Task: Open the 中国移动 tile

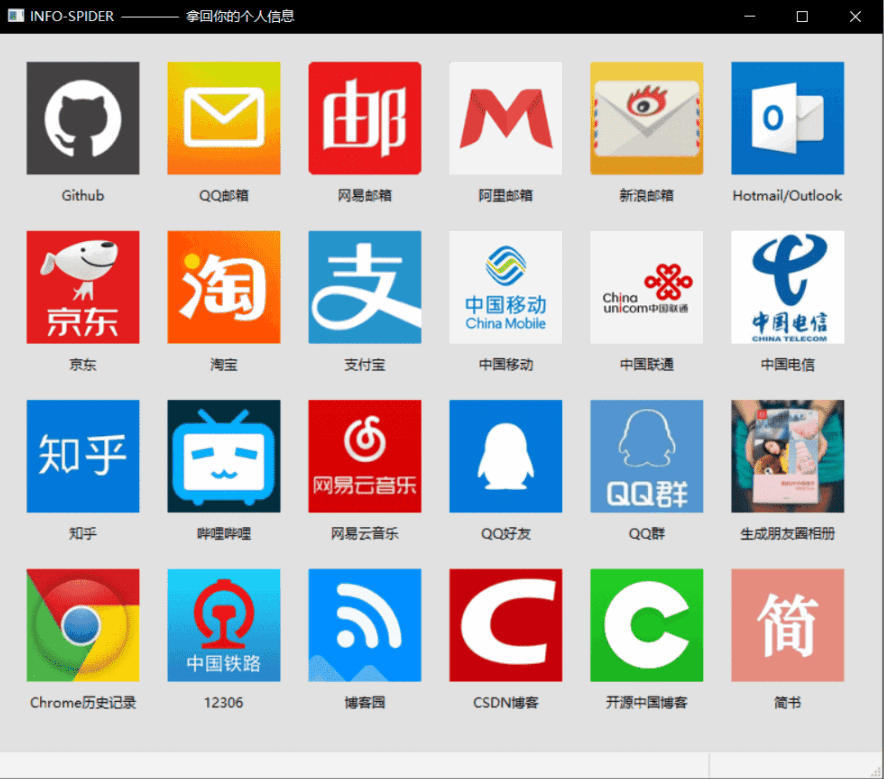Action: (x=506, y=287)
